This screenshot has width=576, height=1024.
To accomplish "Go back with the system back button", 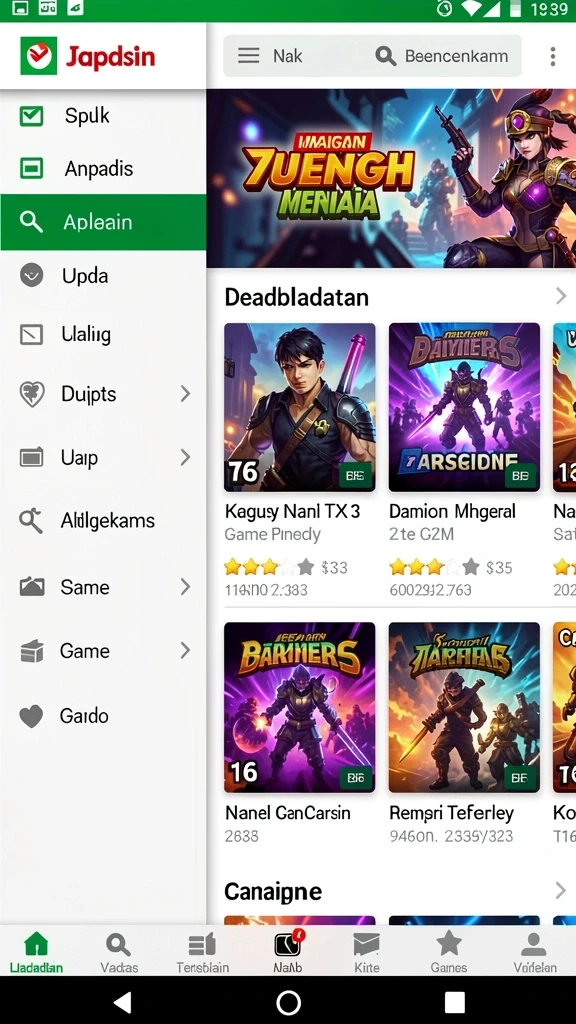I will tap(122, 1002).
